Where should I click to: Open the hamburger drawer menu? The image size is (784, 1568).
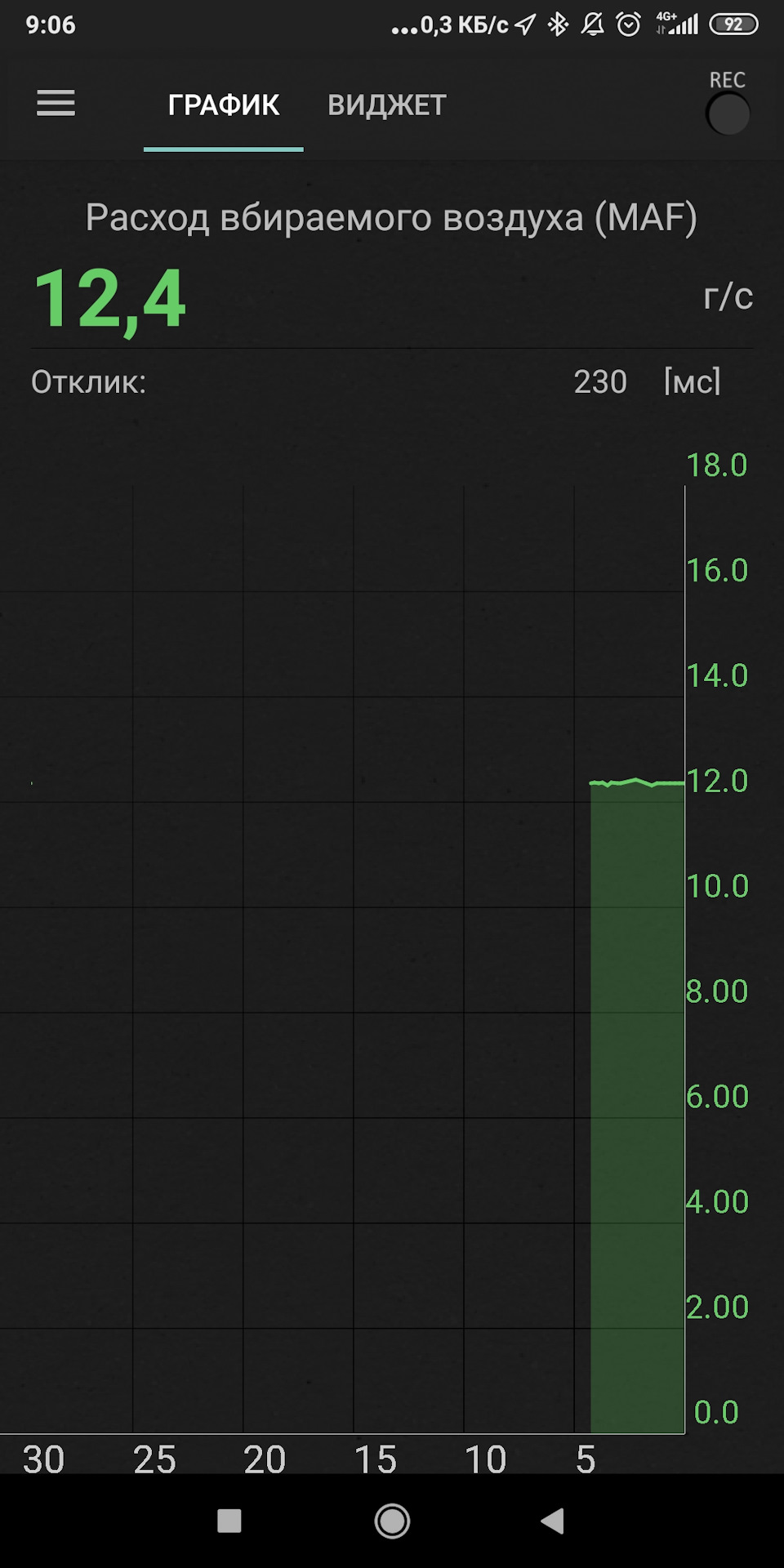tap(56, 104)
